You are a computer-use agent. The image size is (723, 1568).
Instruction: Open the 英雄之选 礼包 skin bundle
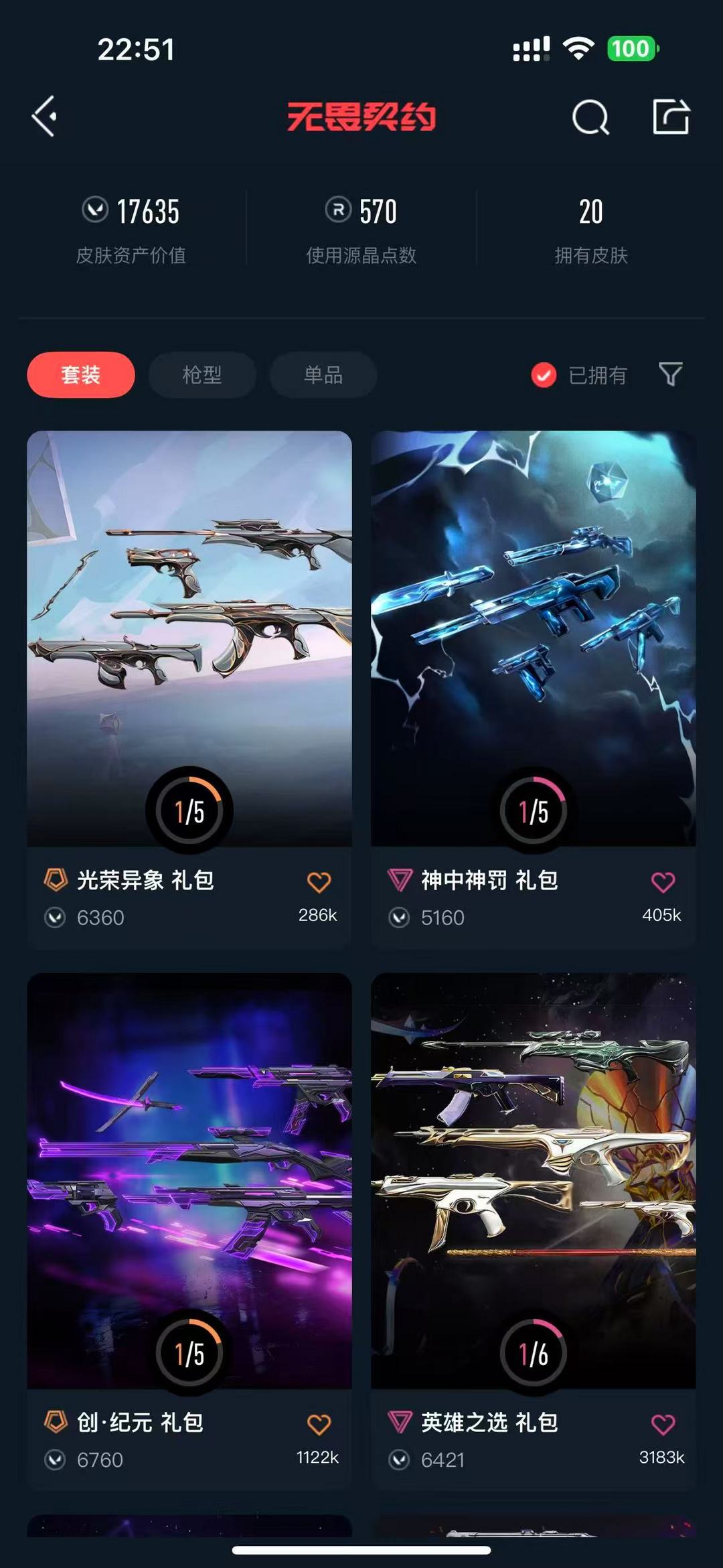pos(534,1232)
